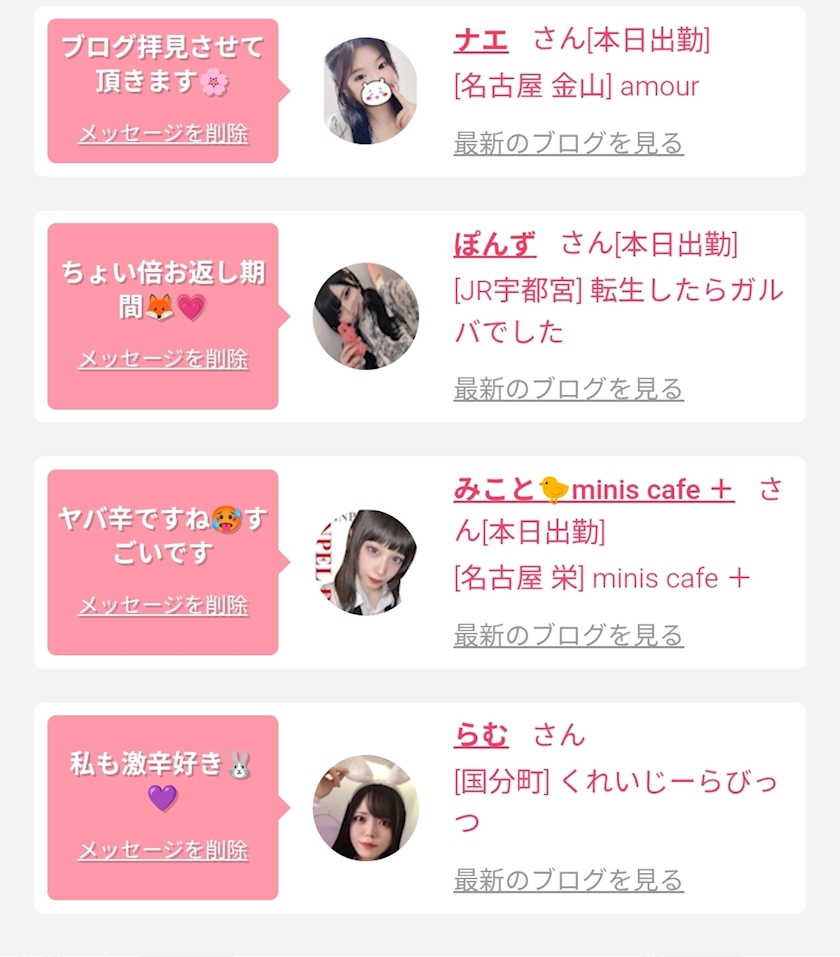Open らむ's profile name link
The image size is (840, 957).
[x=480, y=736]
